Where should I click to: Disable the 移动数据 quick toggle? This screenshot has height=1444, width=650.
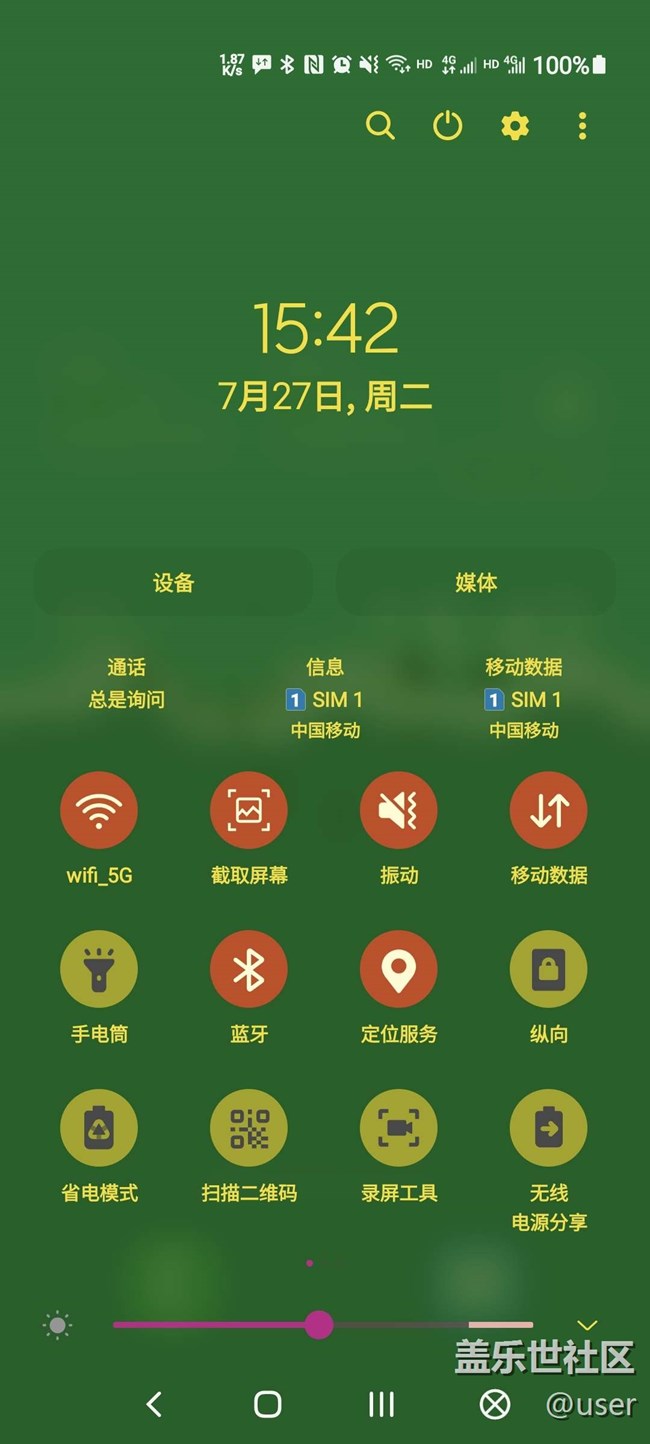click(548, 811)
